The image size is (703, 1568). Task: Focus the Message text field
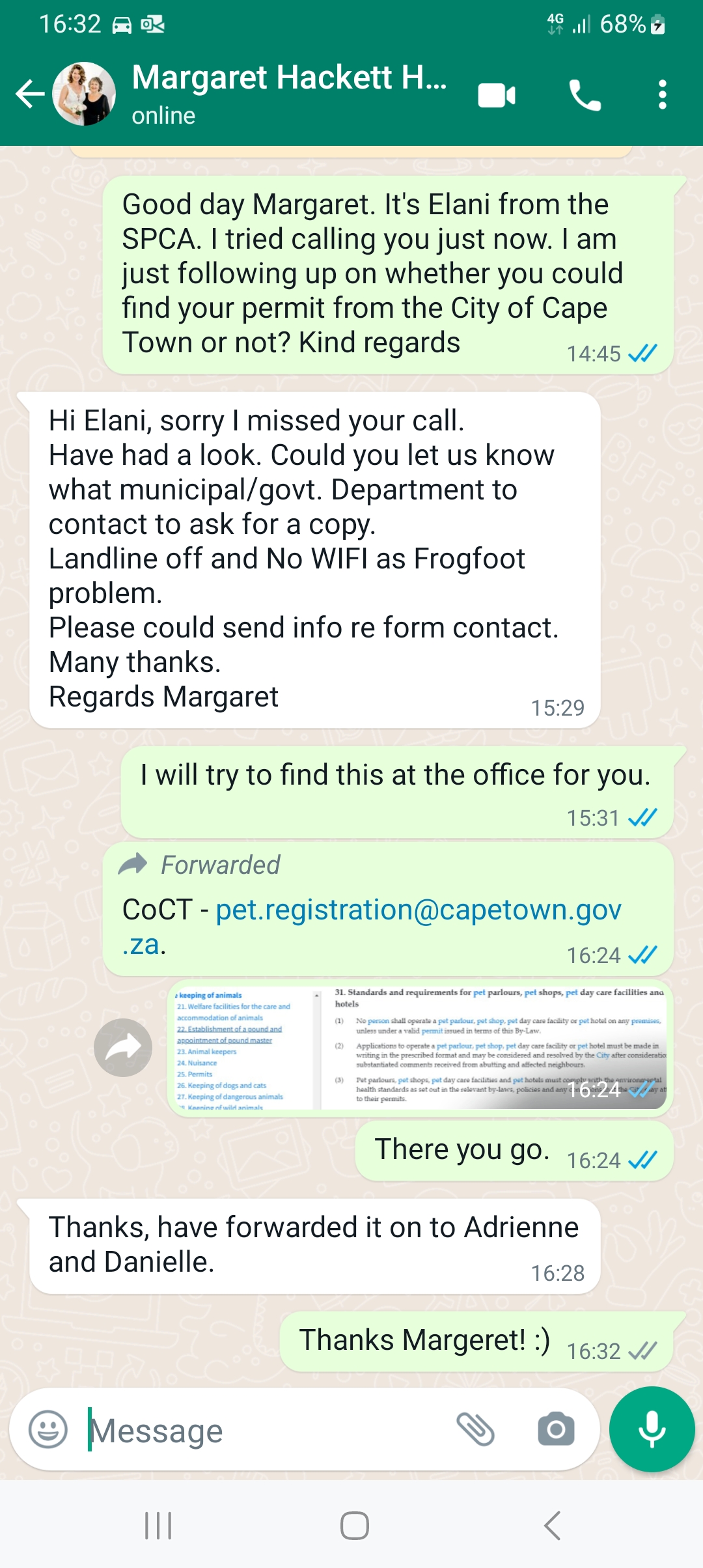267,1431
